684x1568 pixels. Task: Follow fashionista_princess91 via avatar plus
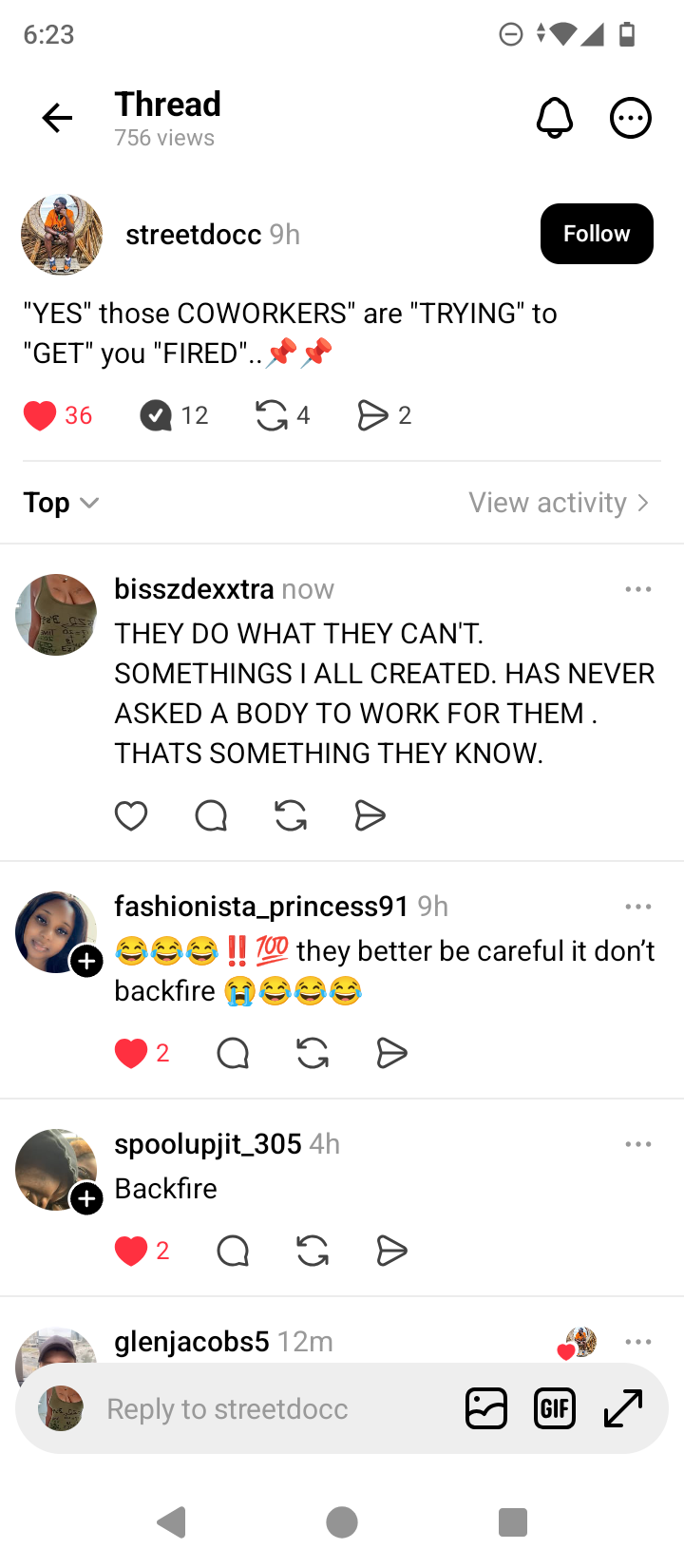click(86, 962)
